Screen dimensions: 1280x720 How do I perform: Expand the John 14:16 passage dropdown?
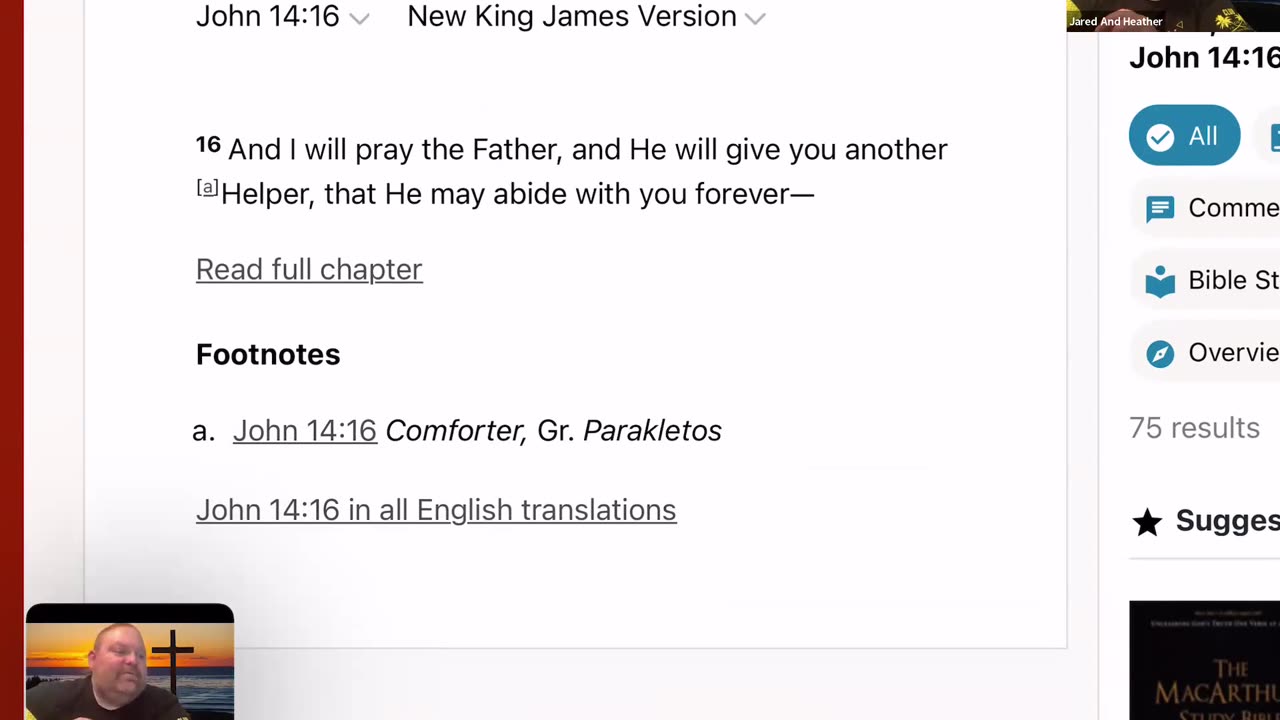click(x=282, y=16)
